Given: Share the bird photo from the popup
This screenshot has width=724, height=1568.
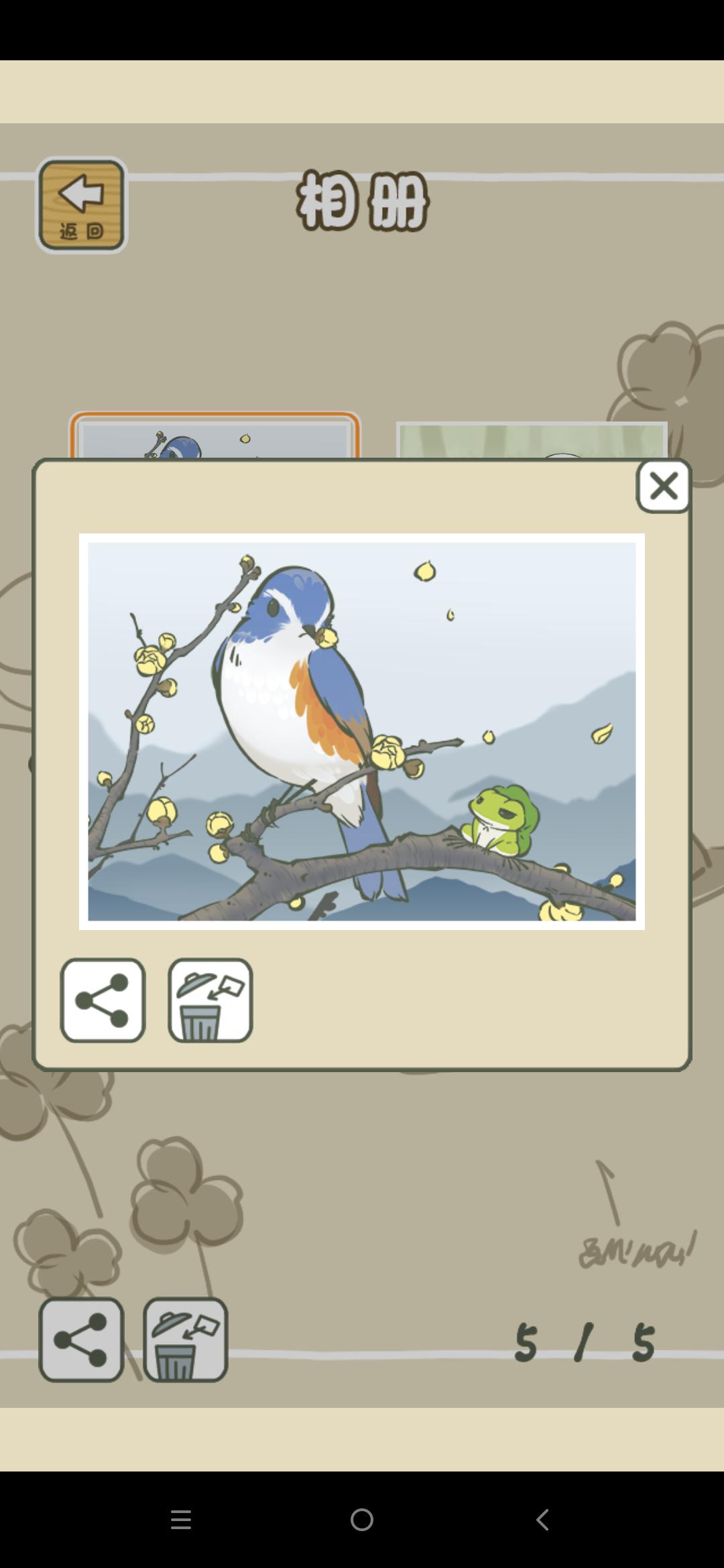Looking at the screenshot, I should pos(103,1000).
